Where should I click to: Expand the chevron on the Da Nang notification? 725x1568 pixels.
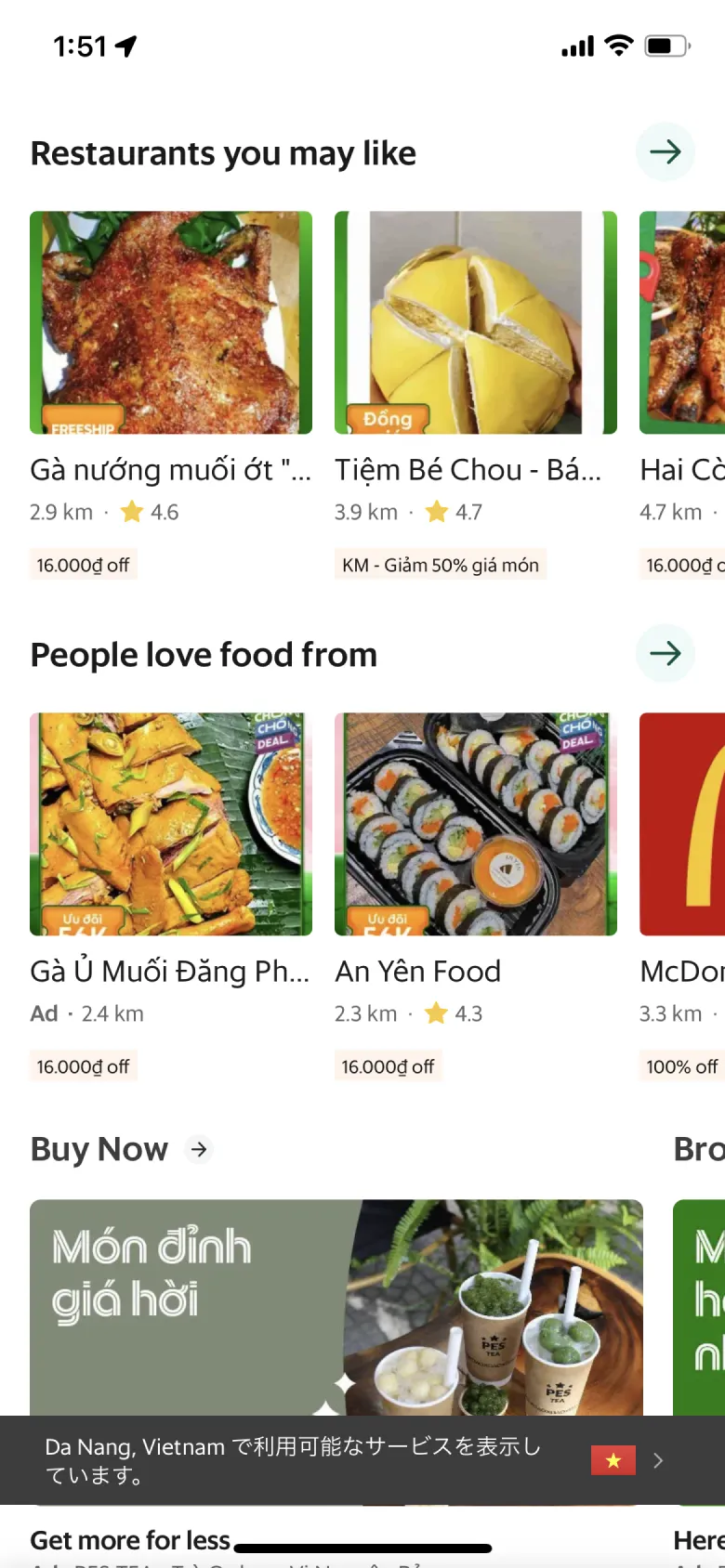point(656,1459)
